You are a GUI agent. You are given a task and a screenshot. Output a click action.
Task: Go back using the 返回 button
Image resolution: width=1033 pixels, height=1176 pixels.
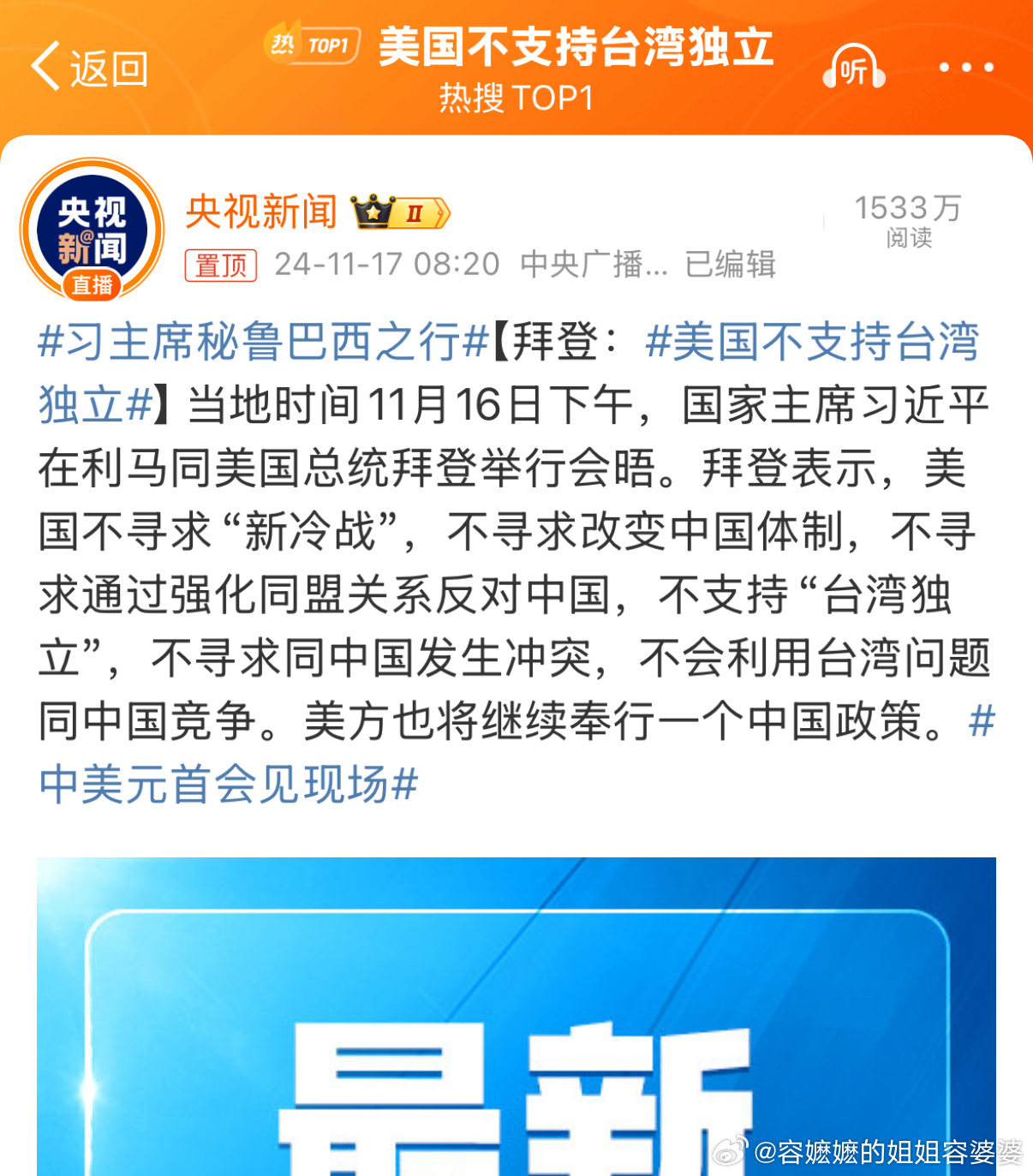pyautogui.click(x=89, y=68)
